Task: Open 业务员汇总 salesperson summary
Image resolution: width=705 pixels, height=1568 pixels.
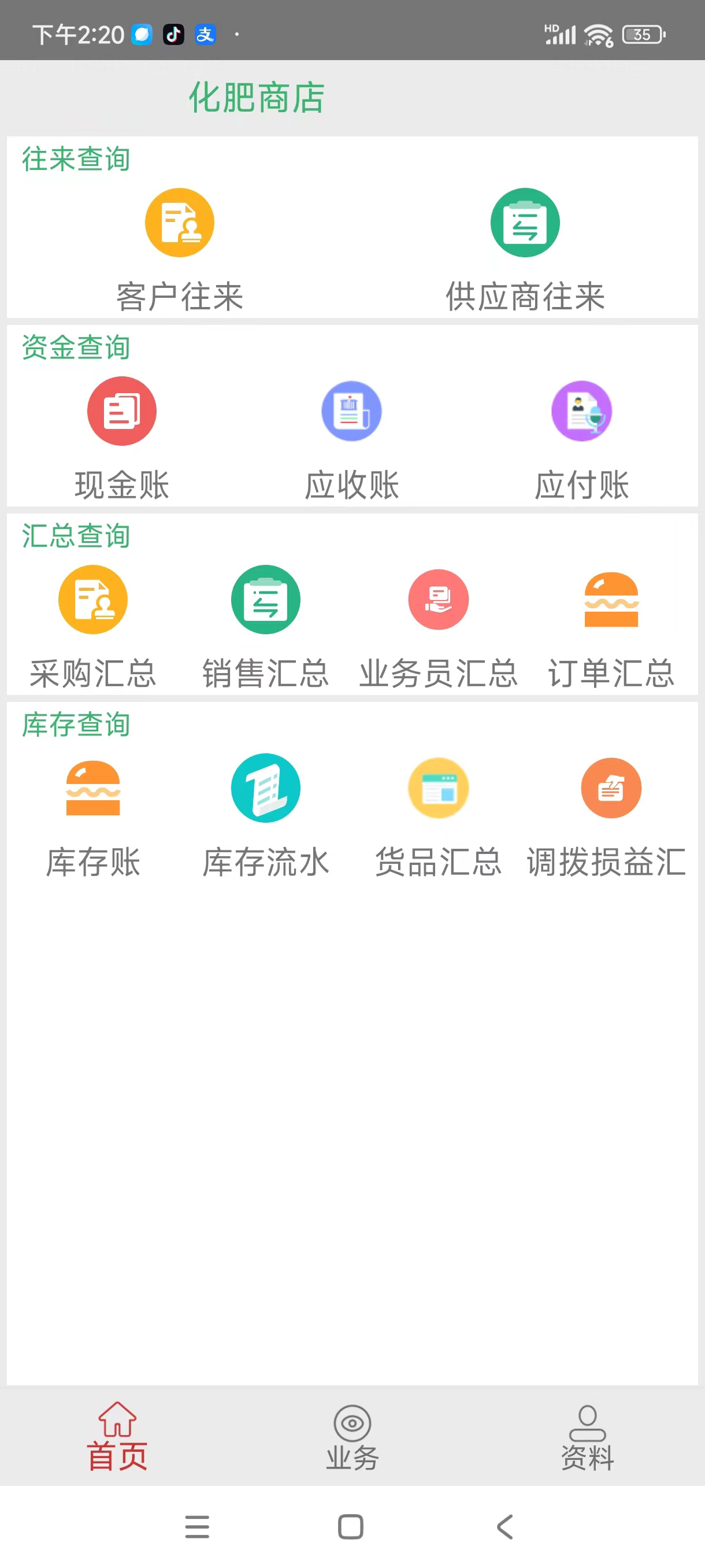Action: pyautogui.click(x=439, y=627)
